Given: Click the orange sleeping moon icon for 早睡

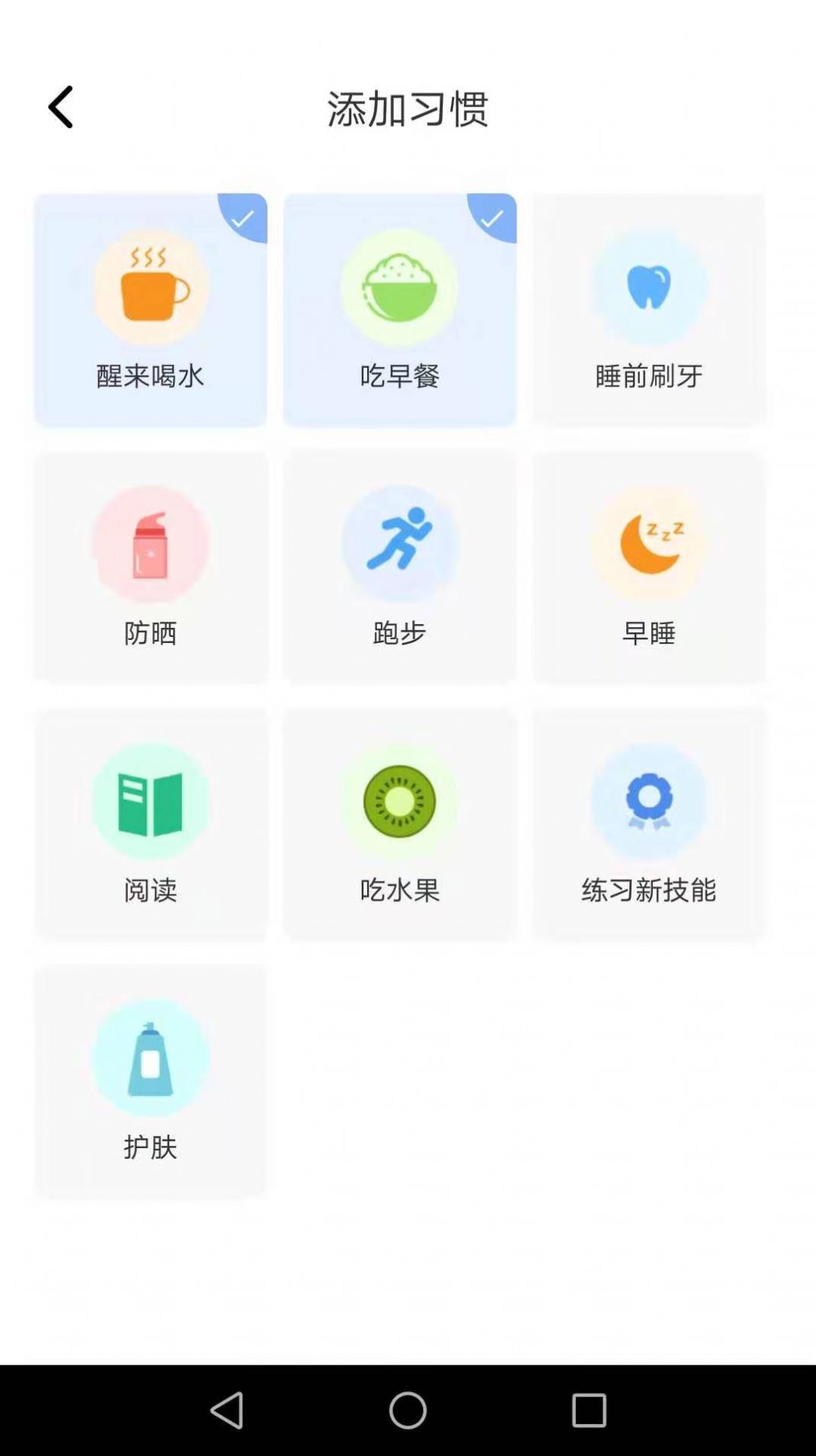Looking at the screenshot, I should pyautogui.click(x=648, y=543).
